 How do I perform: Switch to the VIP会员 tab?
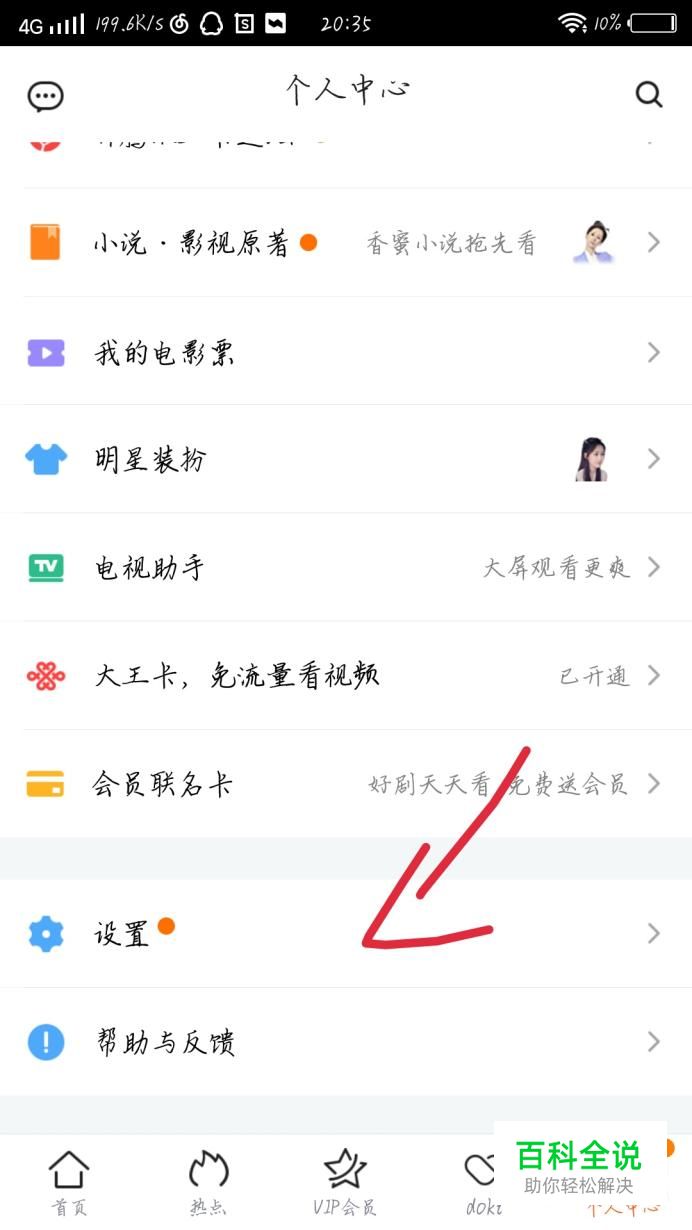345,1183
